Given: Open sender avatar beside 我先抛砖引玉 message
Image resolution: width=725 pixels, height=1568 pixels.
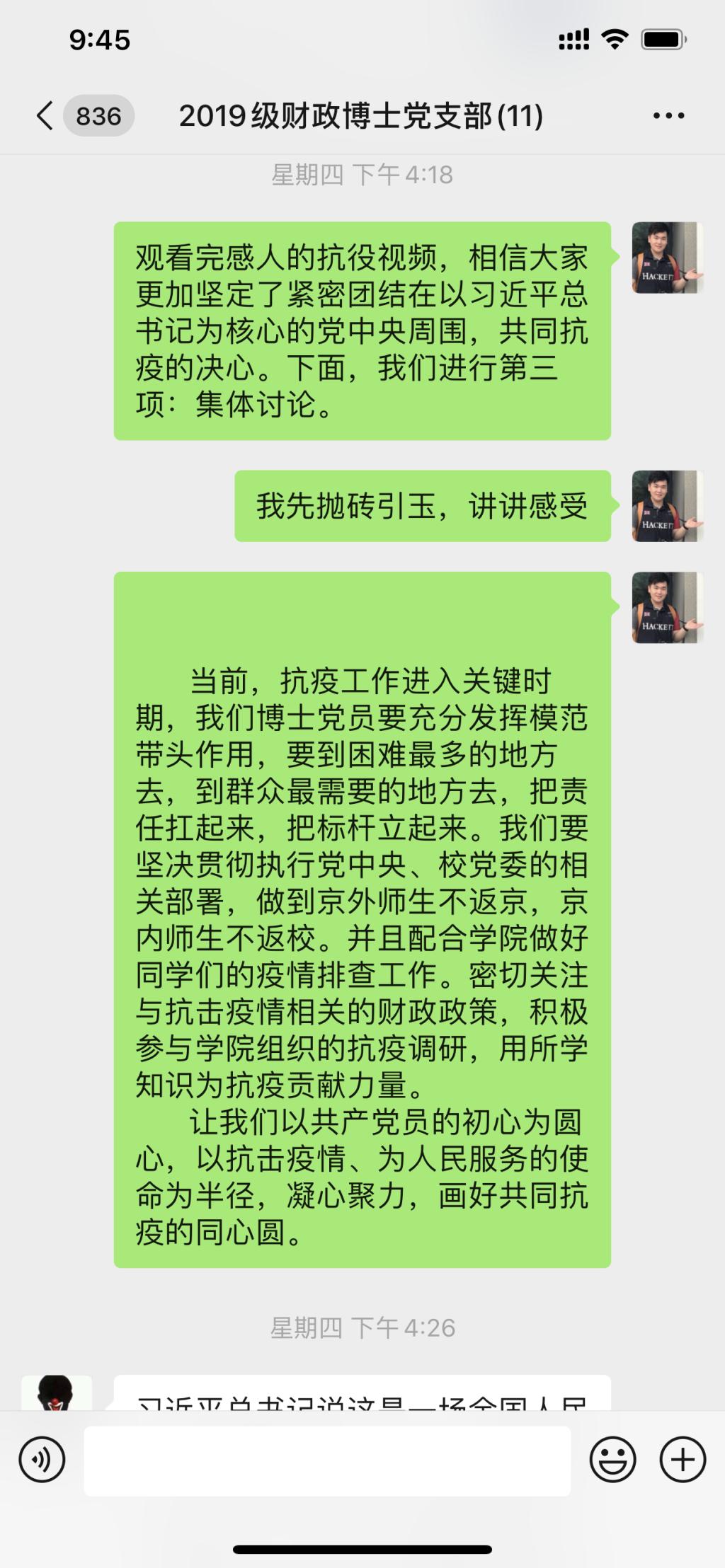Looking at the screenshot, I should pyautogui.click(x=666, y=506).
